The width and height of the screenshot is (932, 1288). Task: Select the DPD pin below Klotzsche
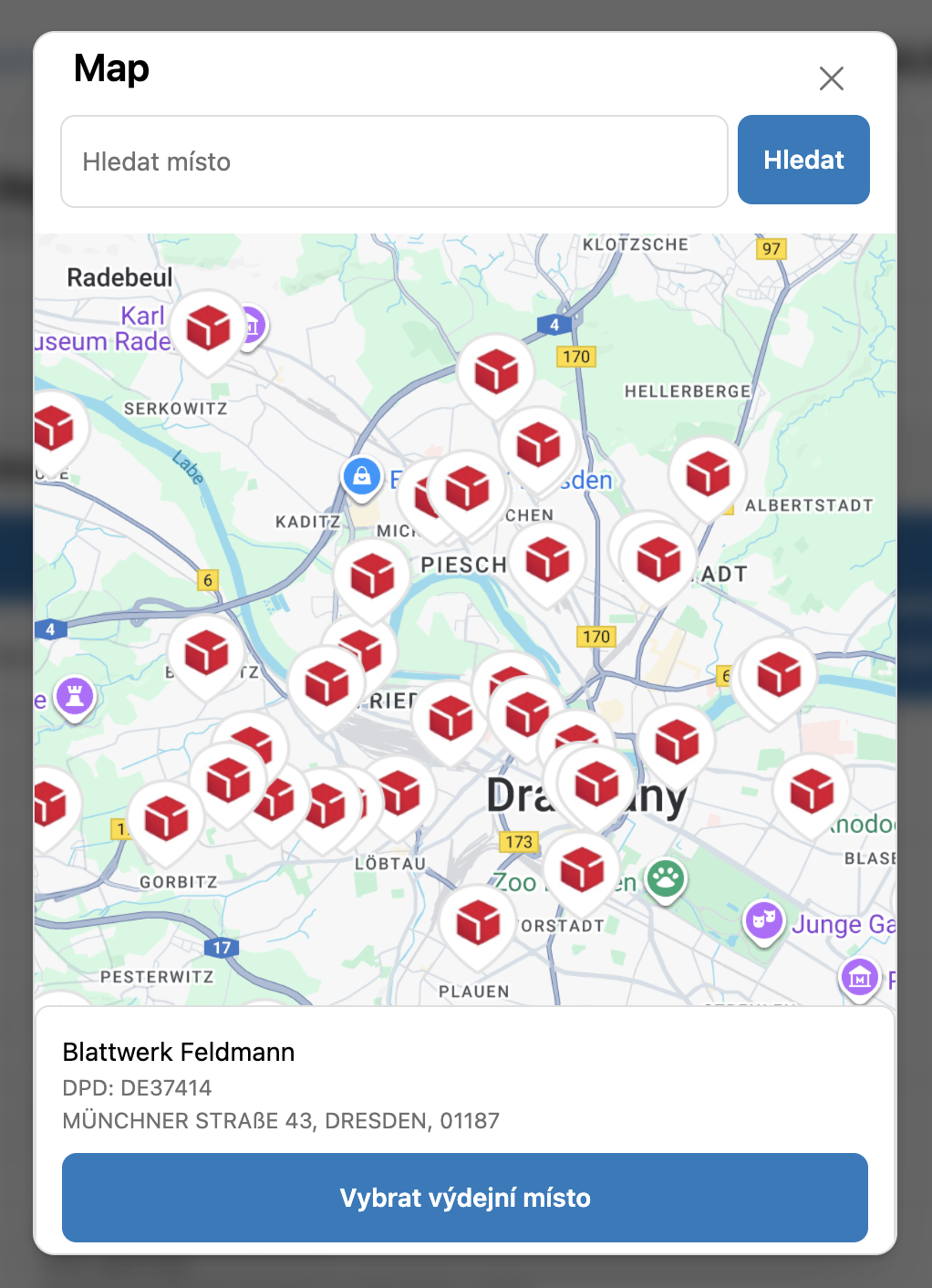click(496, 371)
